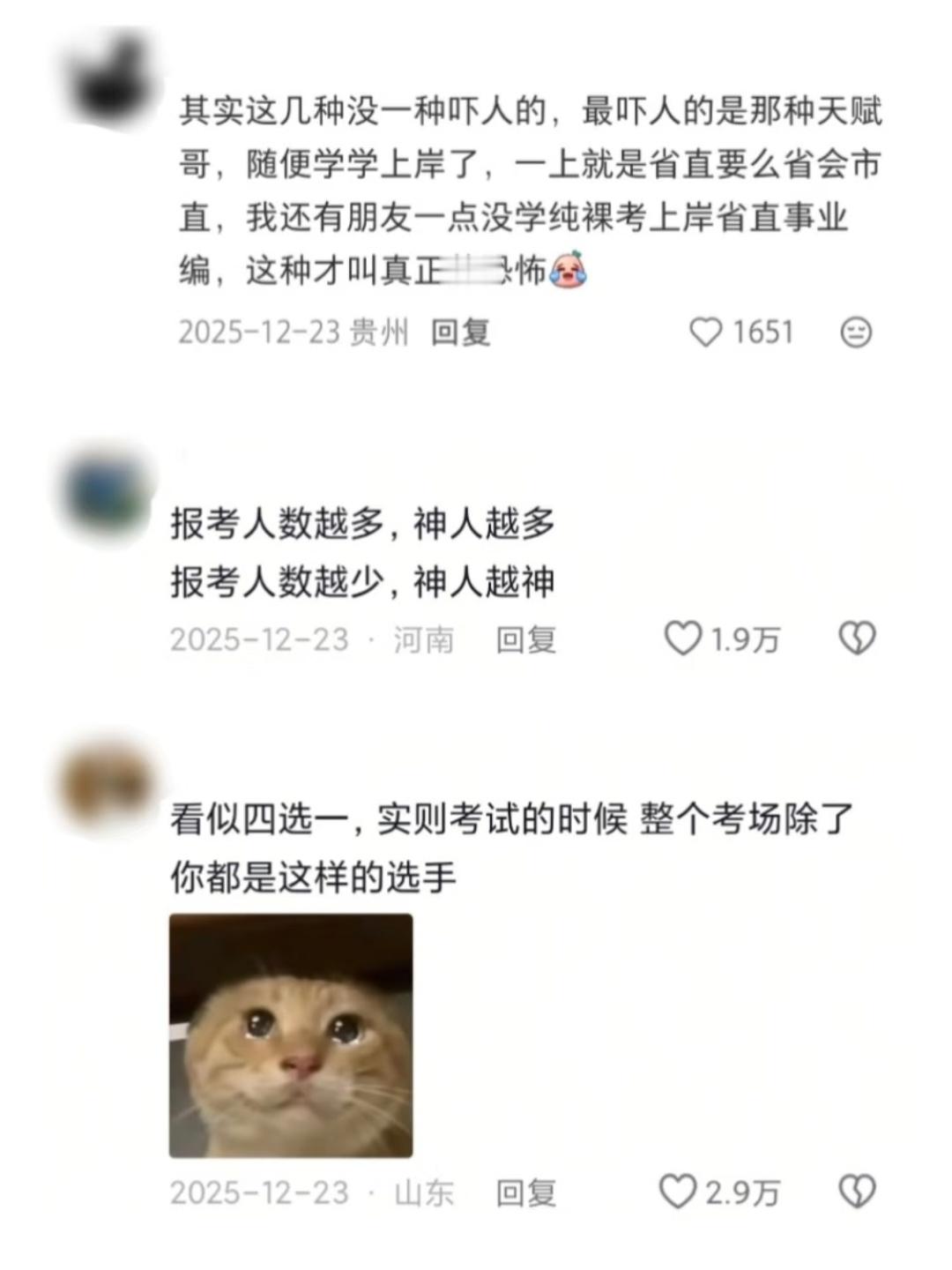952x1270 pixels.
Task: Click the 河南 location tag
Action: click(x=425, y=639)
